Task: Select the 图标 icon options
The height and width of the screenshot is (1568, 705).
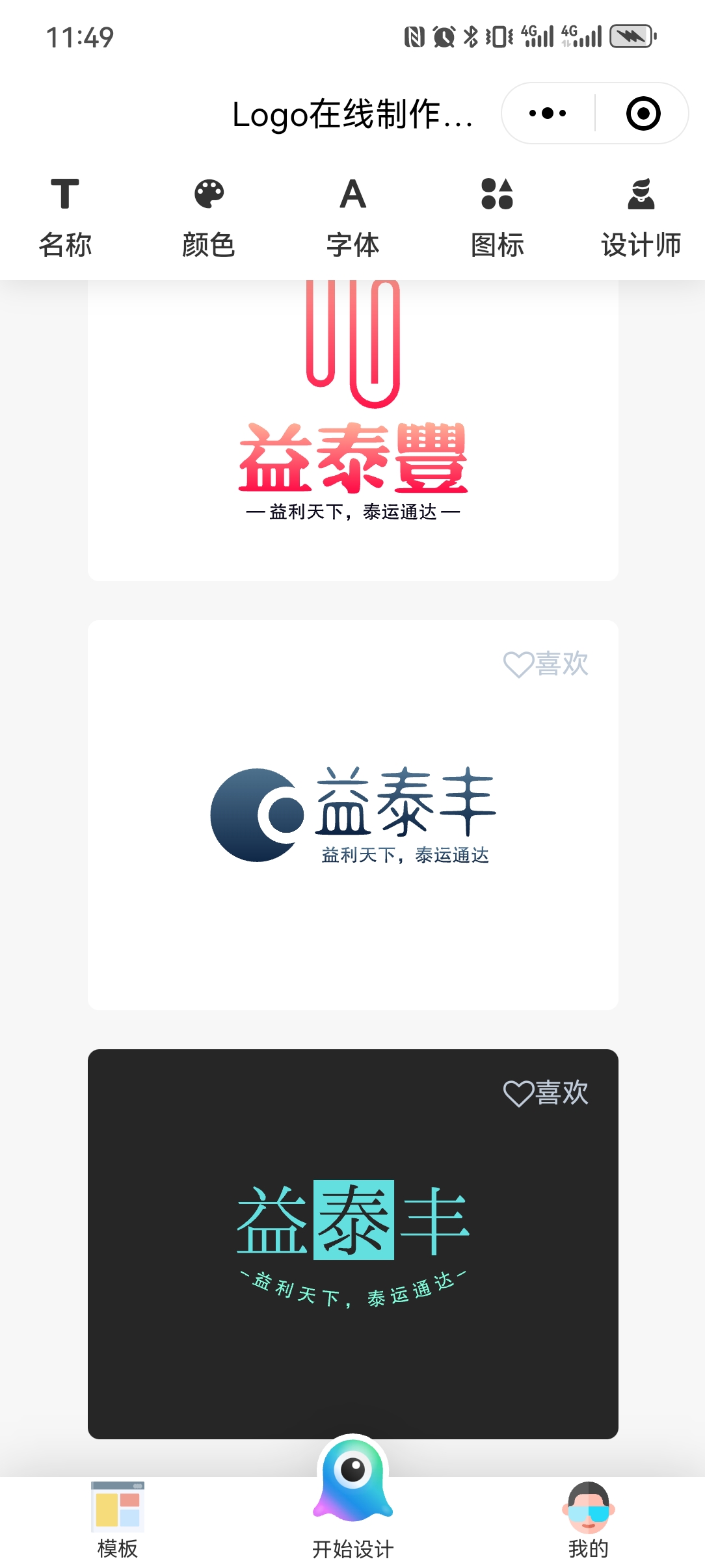Action: pyautogui.click(x=497, y=218)
